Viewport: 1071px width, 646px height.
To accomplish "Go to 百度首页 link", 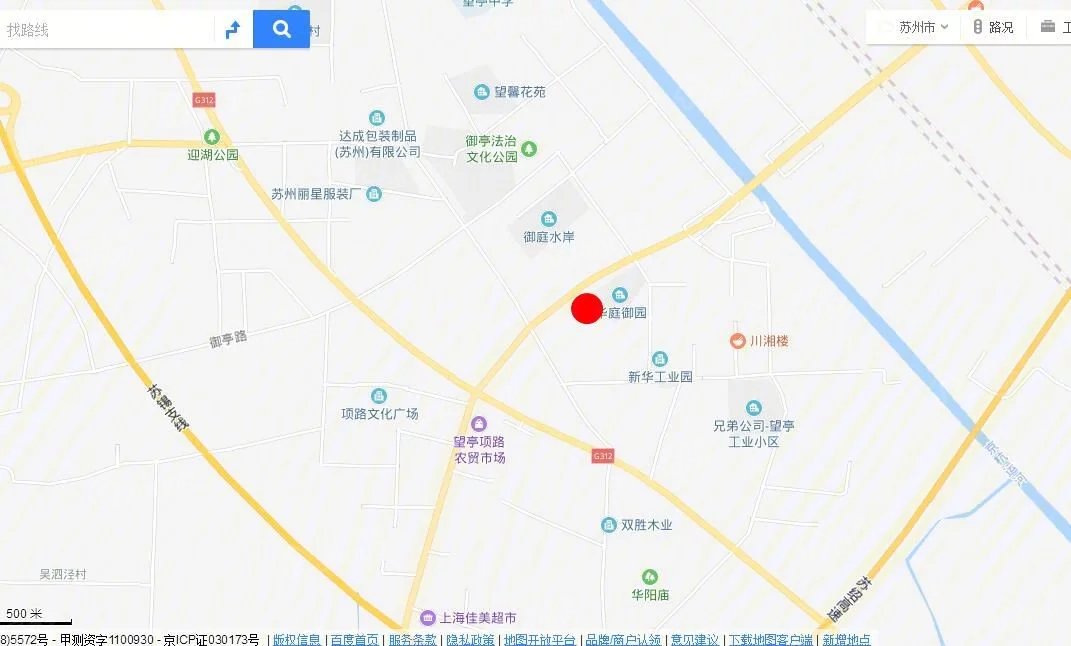I will point(354,640).
